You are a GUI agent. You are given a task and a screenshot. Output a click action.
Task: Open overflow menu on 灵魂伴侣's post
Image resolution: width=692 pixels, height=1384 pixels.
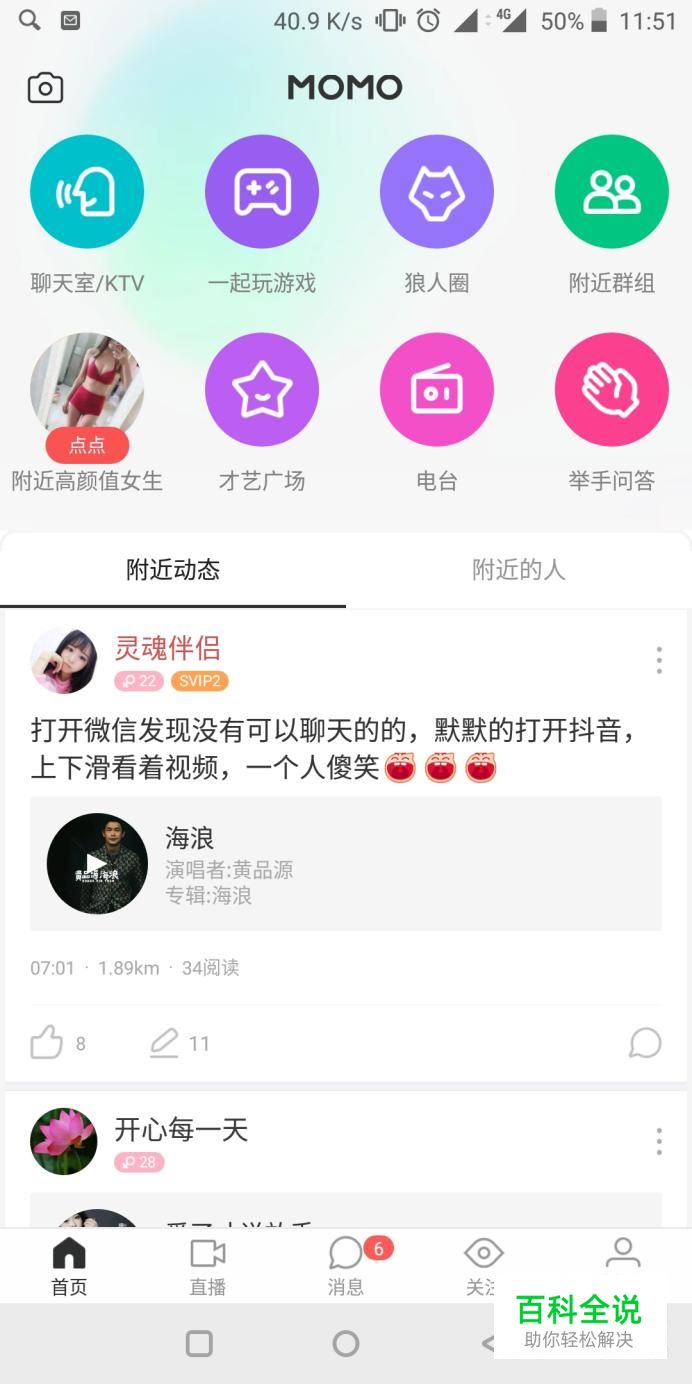tap(658, 660)
